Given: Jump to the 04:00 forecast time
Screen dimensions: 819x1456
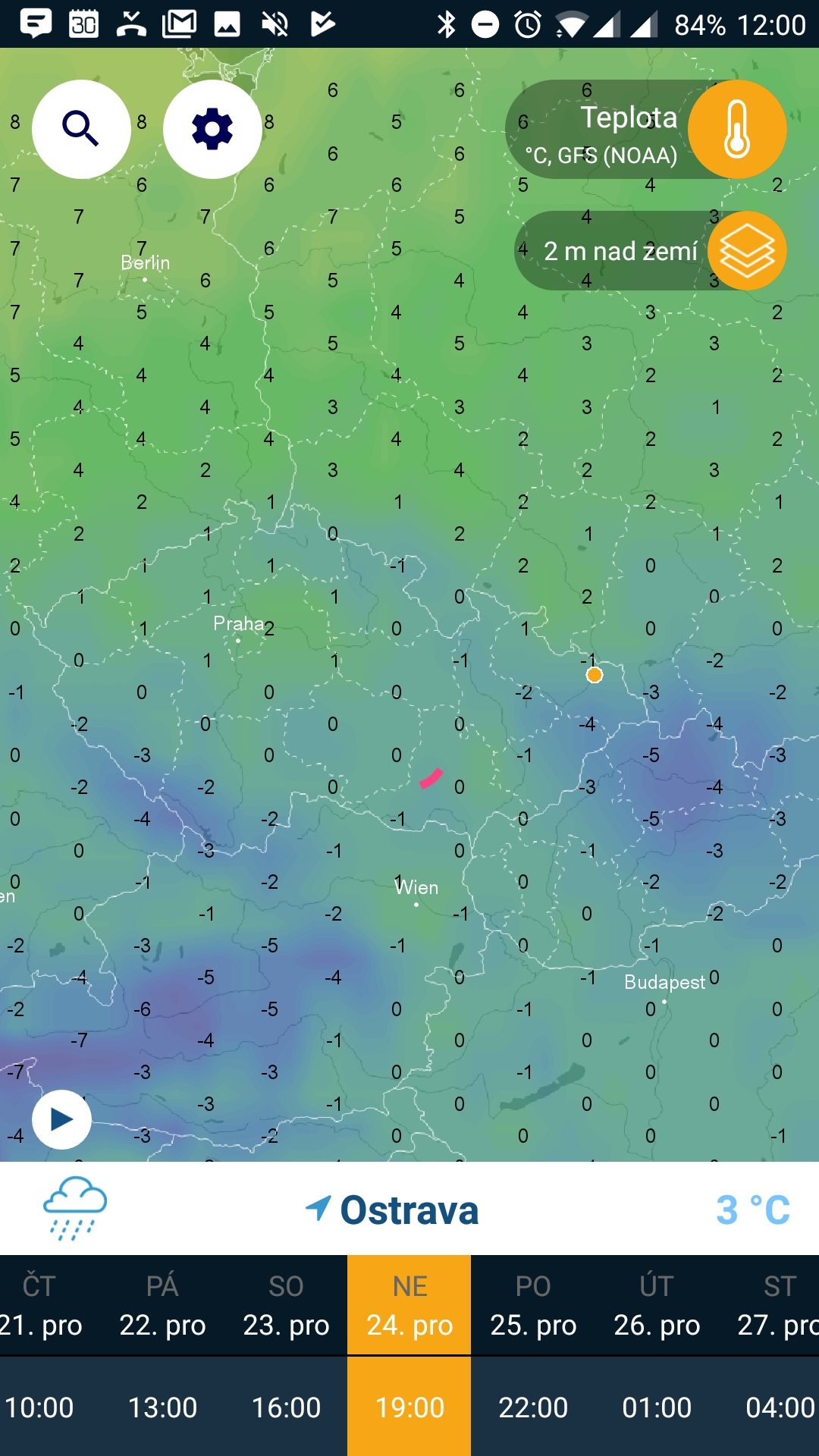Looking at the screenshot, I should 780,1407.
